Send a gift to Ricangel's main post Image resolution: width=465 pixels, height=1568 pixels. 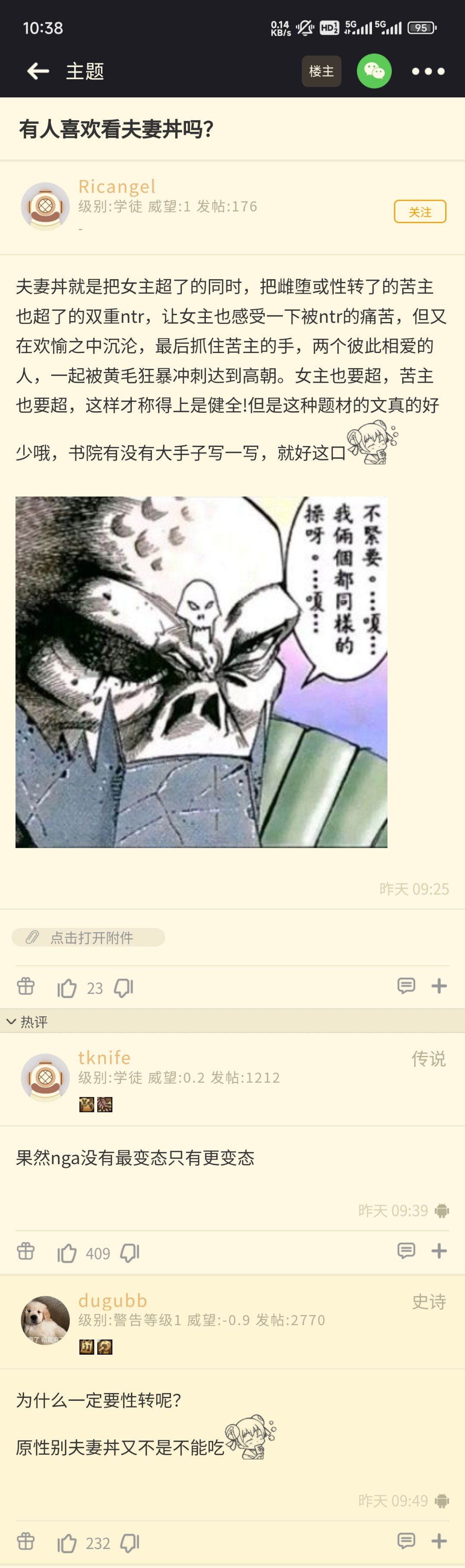click(25, 986)
